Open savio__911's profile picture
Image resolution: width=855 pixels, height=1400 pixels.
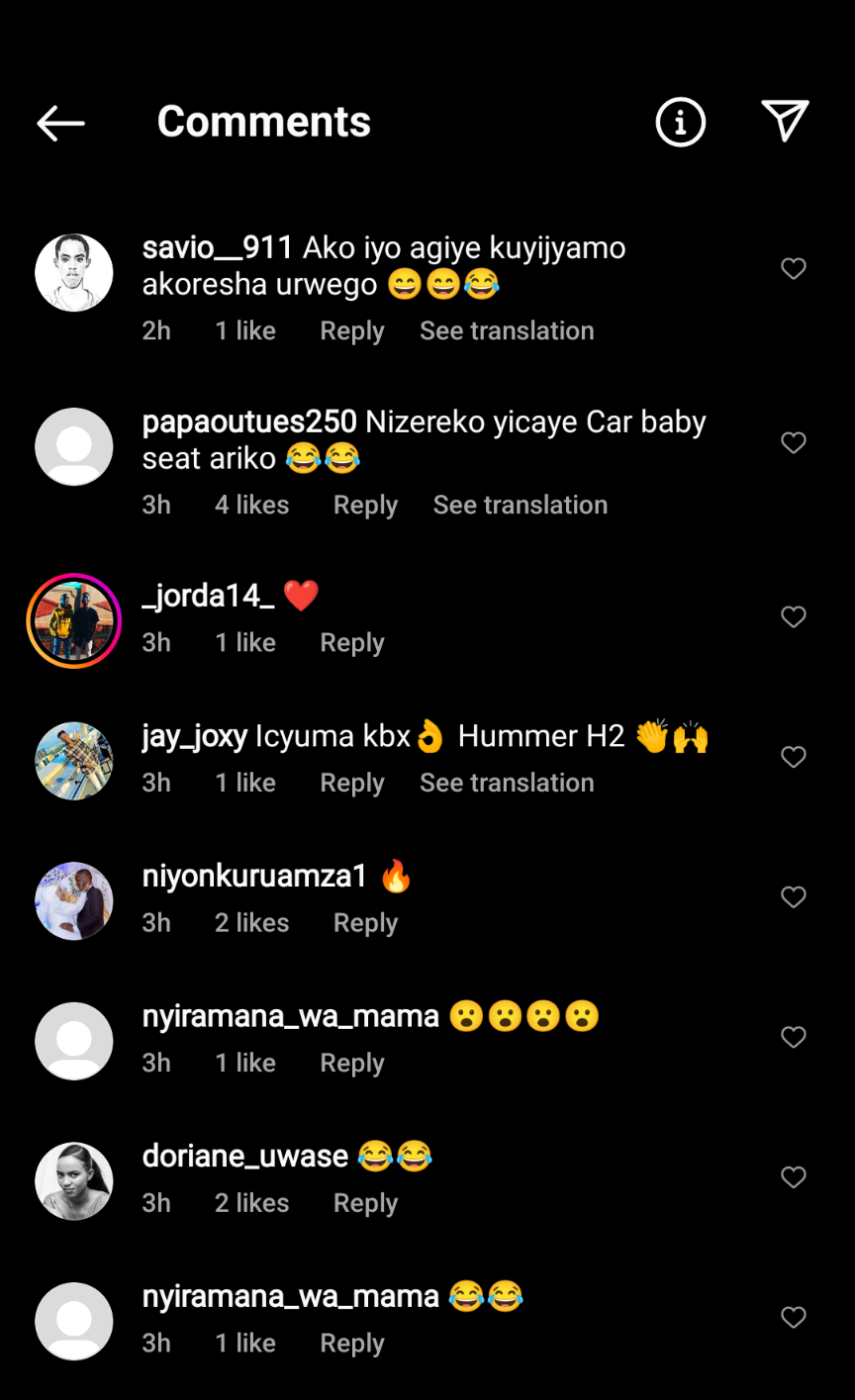(x=74, y=272)
